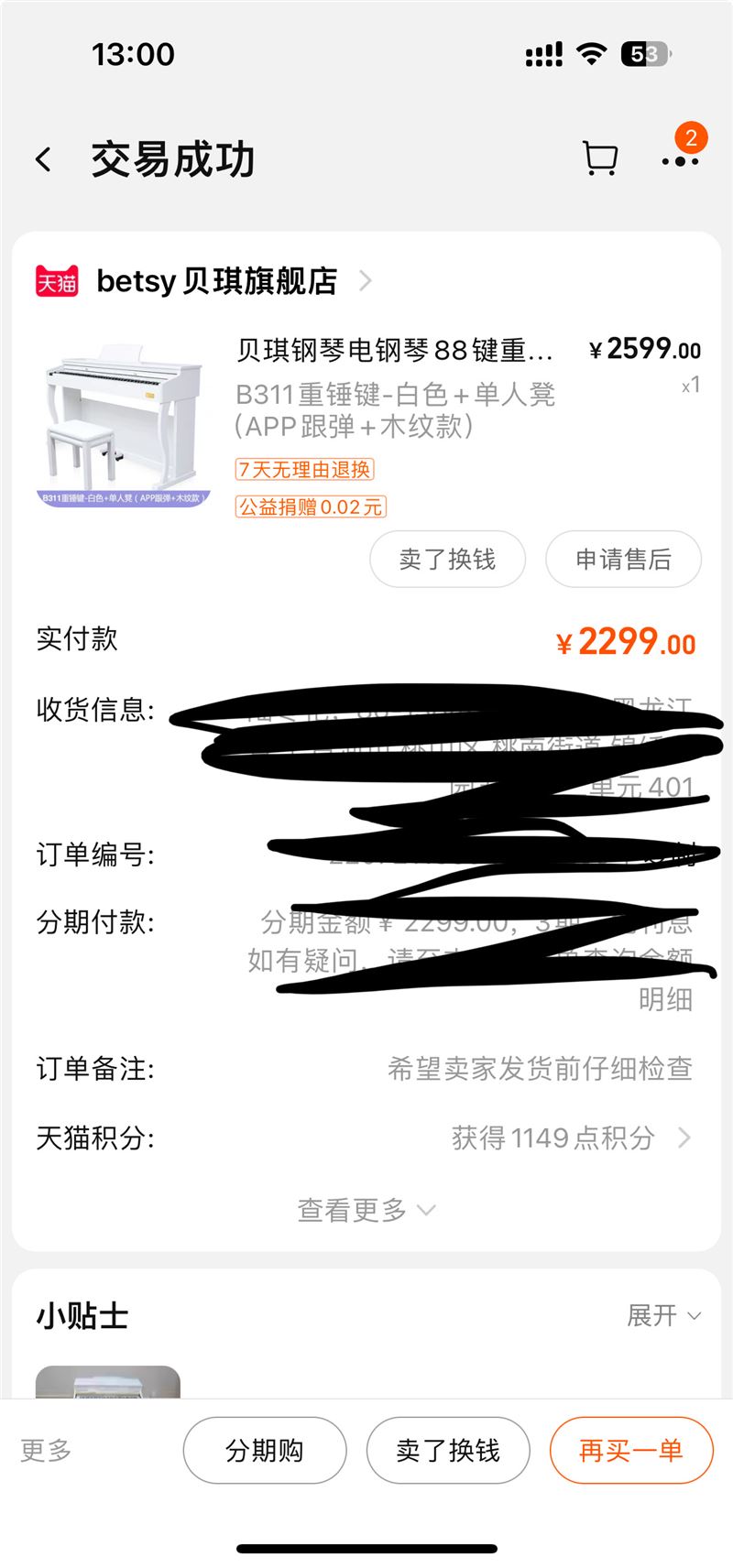
Task: Visit betsy贝琪旗舰店 store page
Action: tap(217, 281)
